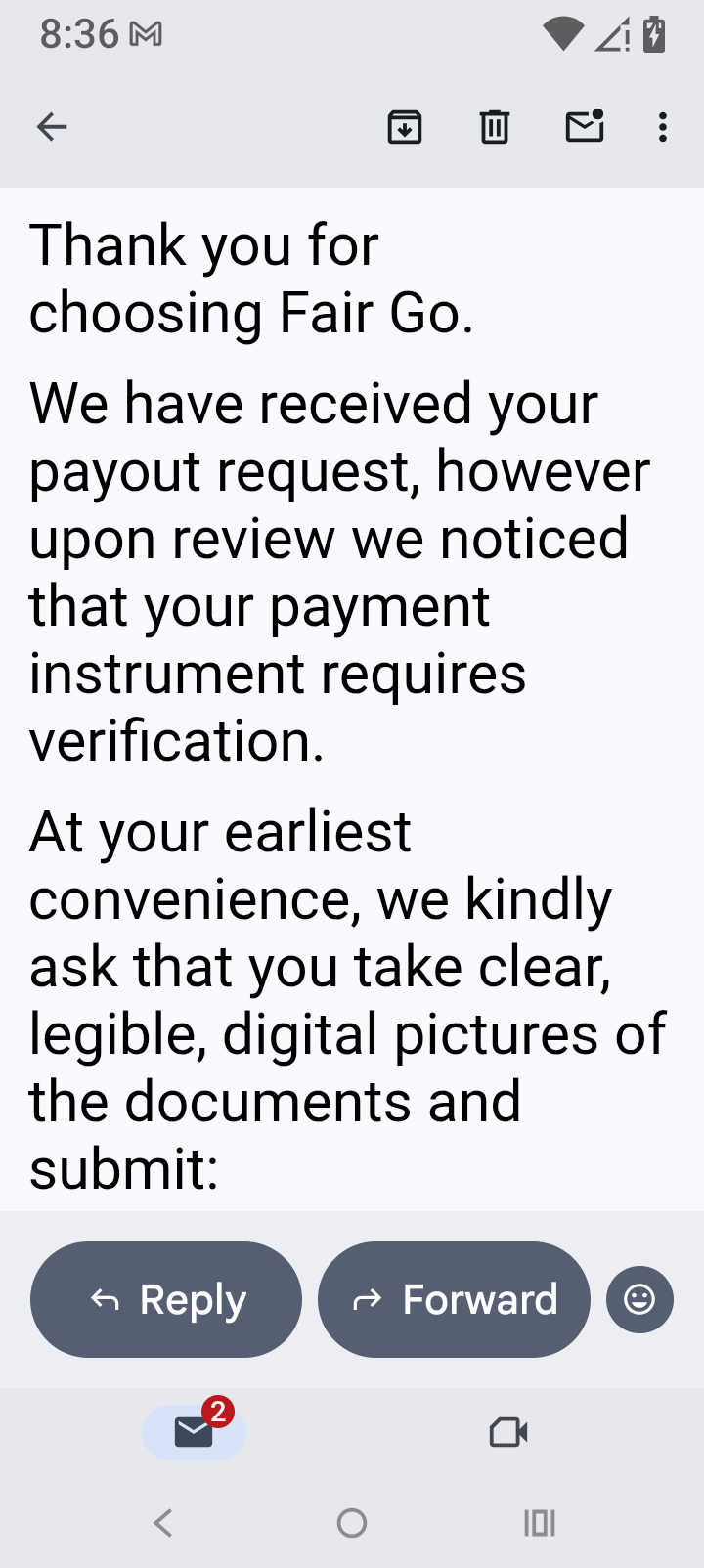Archive this email
This screenshot has height=1568, width=704.
[405, 127]
